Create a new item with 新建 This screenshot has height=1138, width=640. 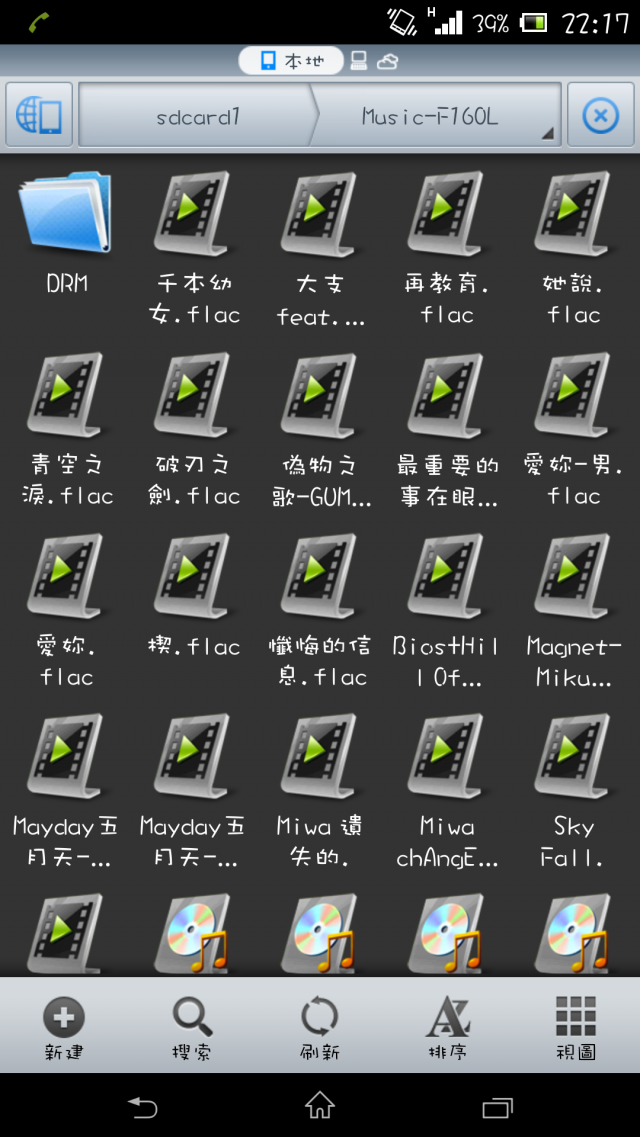click(64, 1027)
